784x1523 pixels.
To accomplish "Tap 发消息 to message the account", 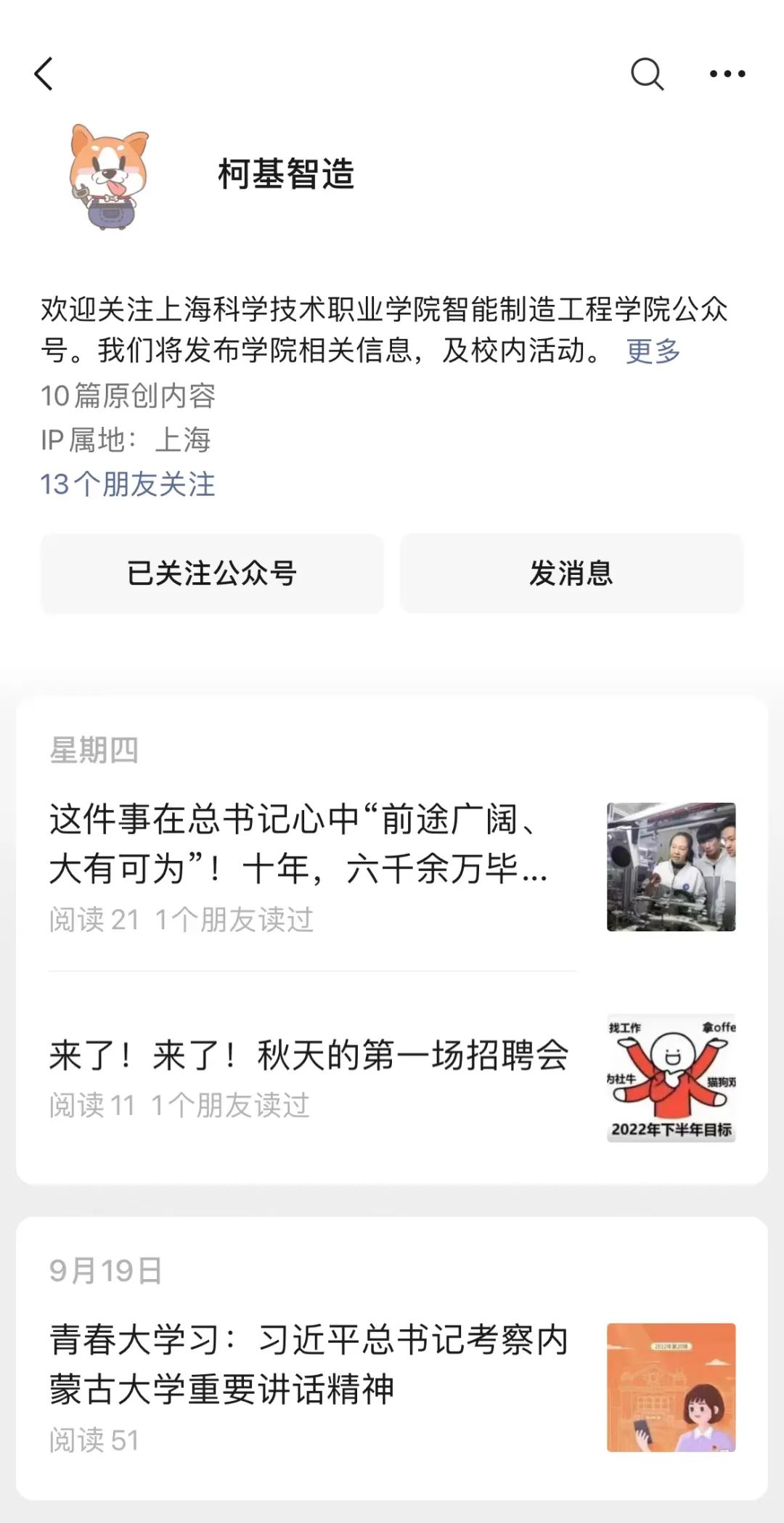I will pyautogui.click(x=571, y=573).
